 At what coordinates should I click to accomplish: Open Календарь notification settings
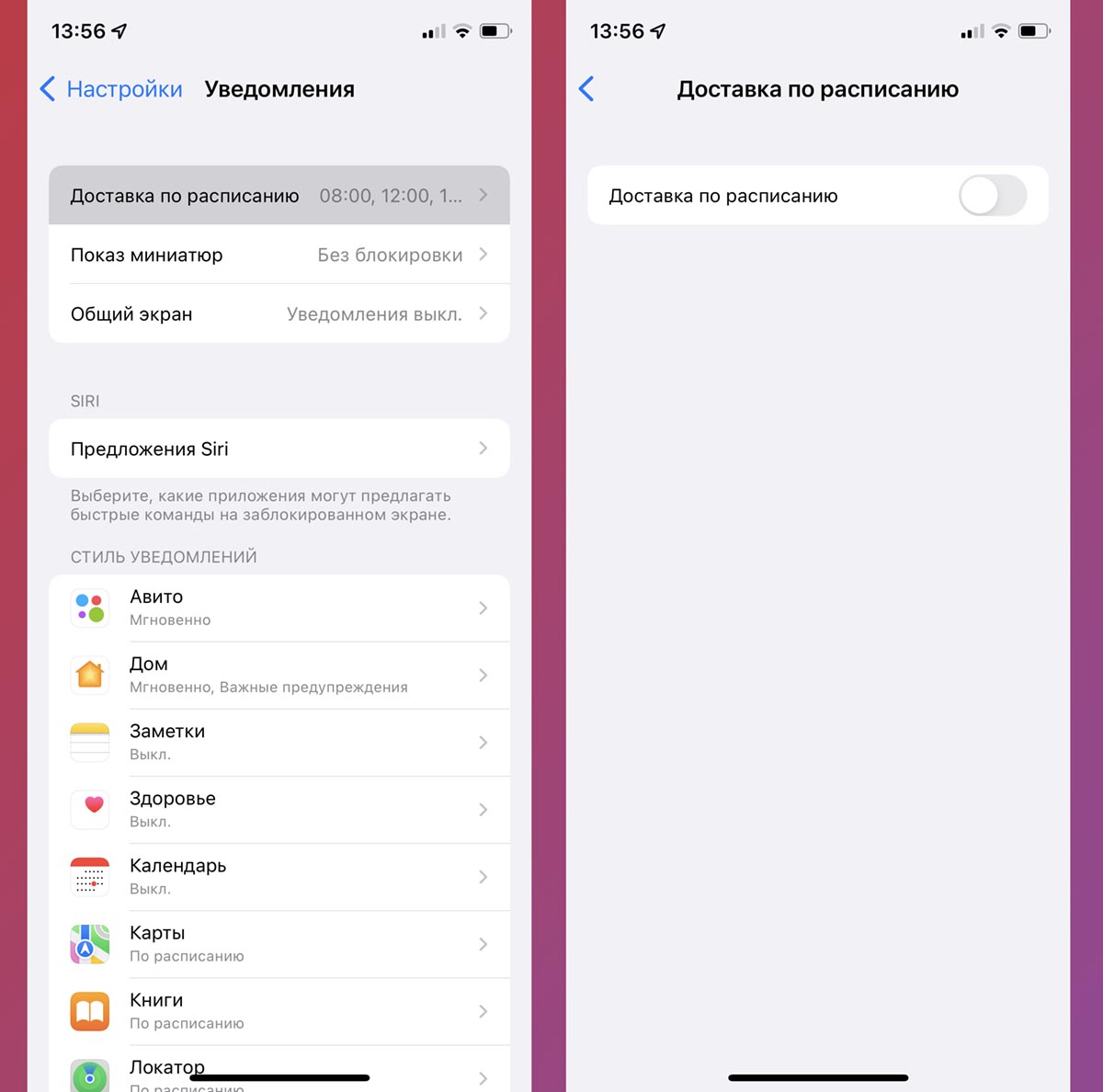coord(279,876)
